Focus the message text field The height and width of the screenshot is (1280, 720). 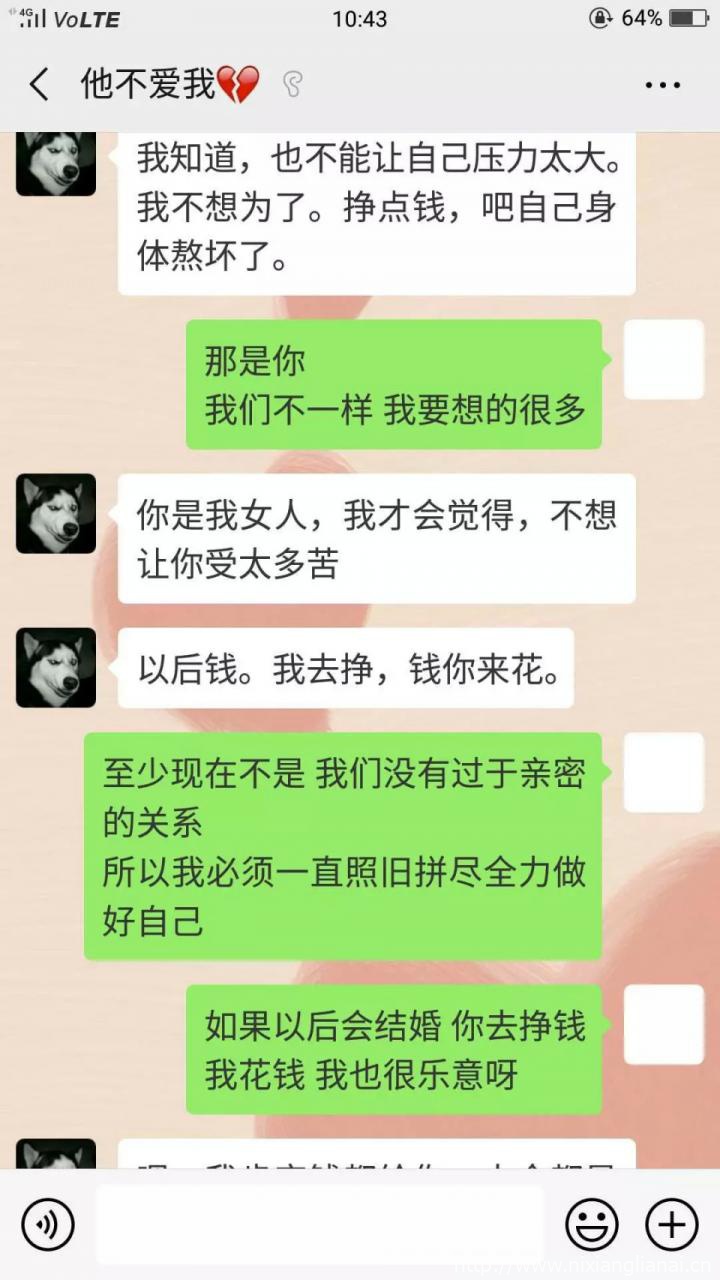pos(320,1224)
